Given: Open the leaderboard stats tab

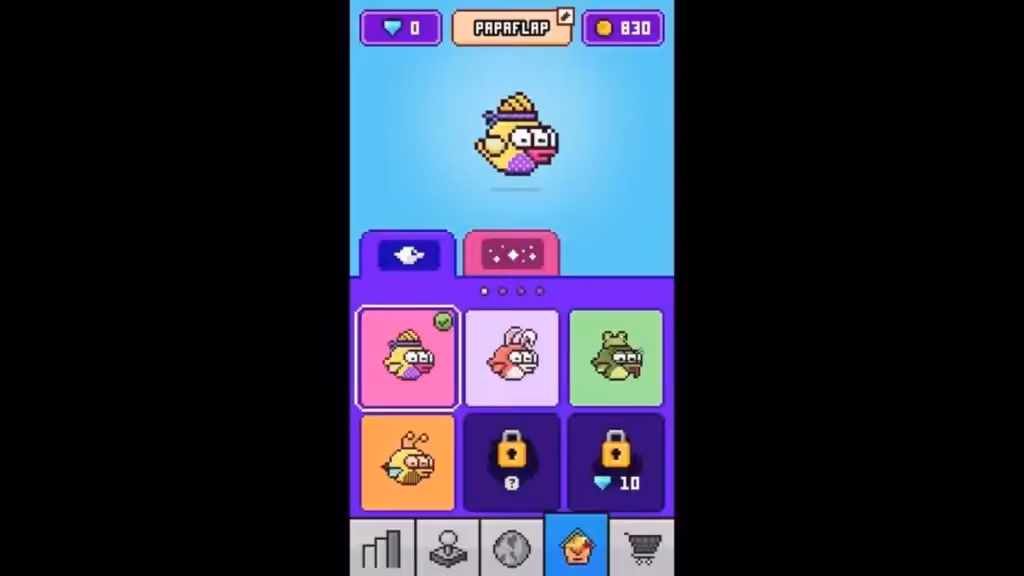Looking at the screenshot, I should coord(382,548).
